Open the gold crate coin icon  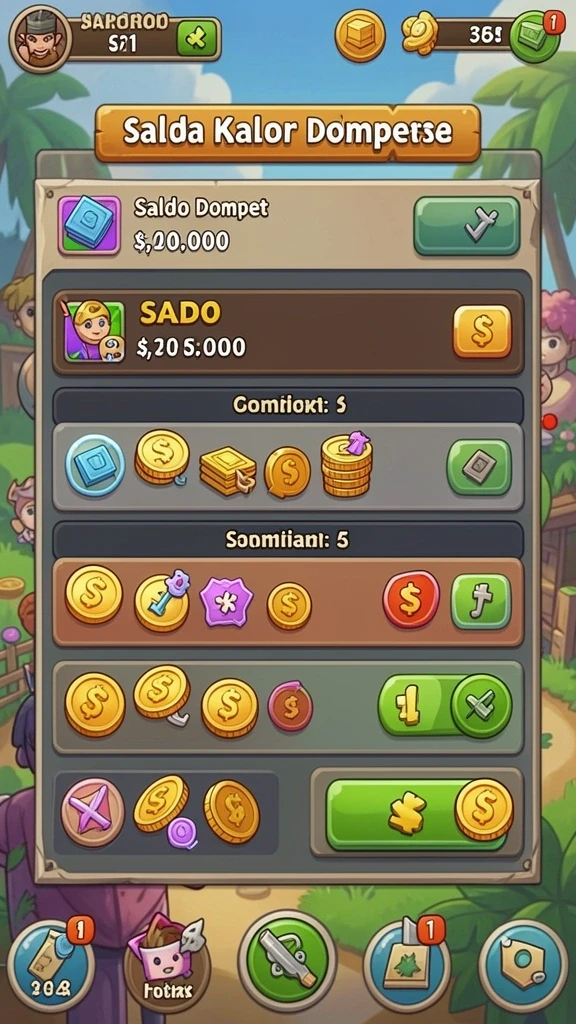(360, 34)
